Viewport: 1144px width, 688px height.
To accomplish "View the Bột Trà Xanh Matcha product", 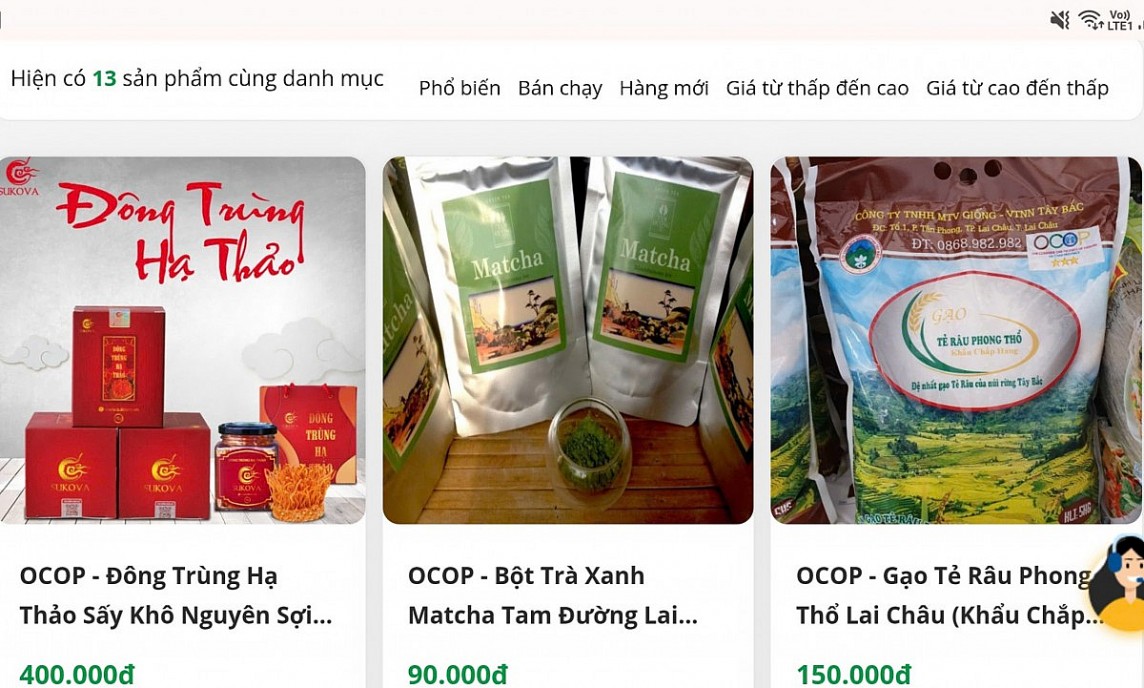I will point(567,340).
